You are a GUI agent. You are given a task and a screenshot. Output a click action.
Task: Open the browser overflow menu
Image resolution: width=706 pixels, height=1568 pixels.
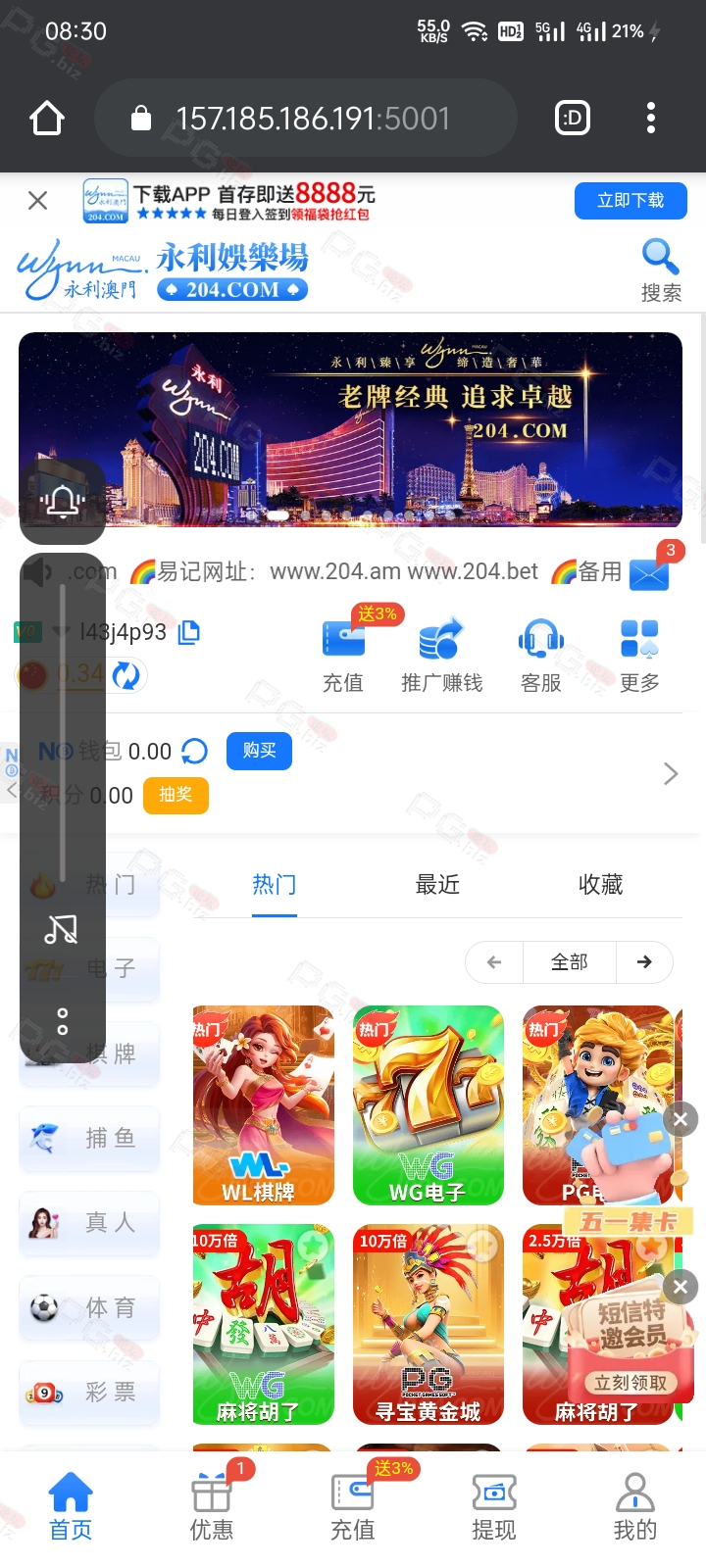650,119
